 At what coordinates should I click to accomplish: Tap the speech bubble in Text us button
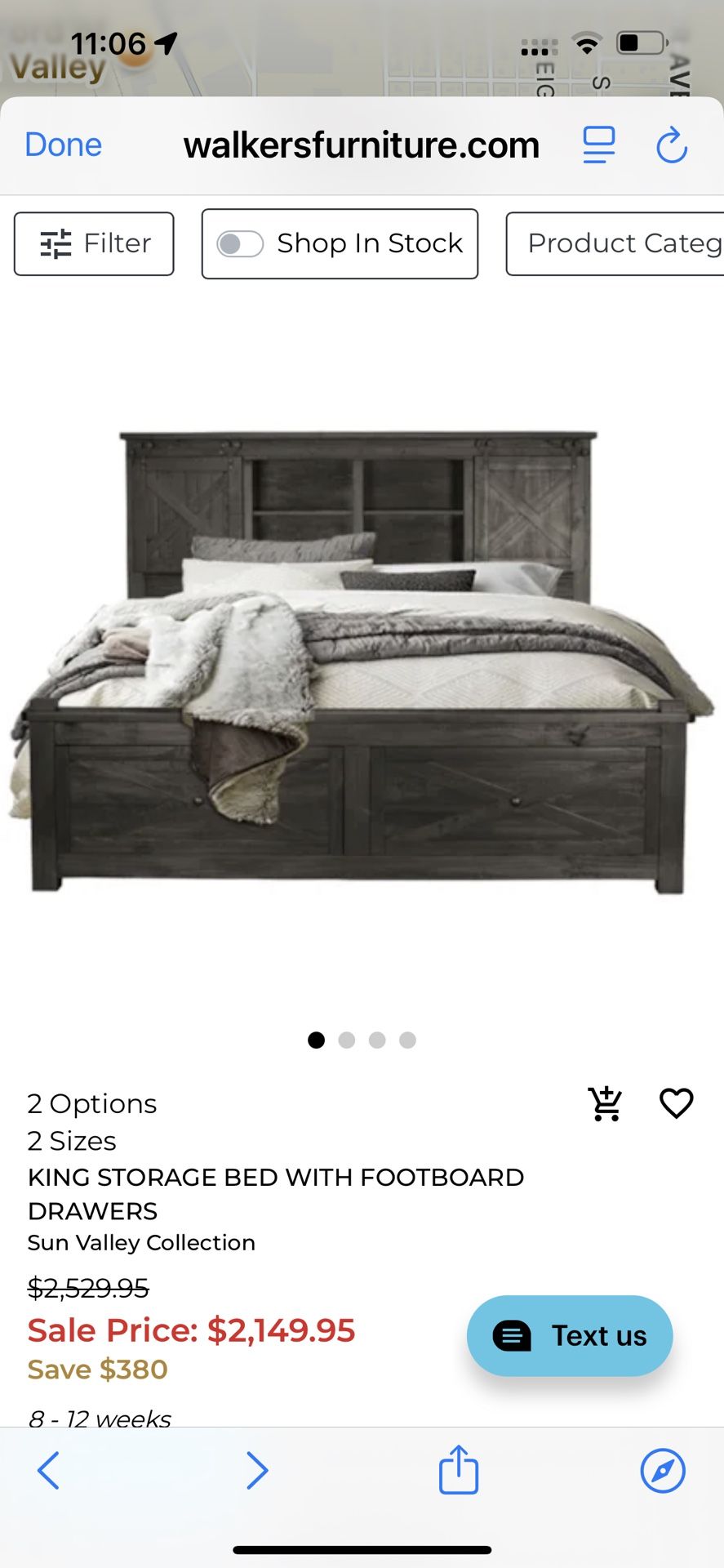coord(510,1335)
